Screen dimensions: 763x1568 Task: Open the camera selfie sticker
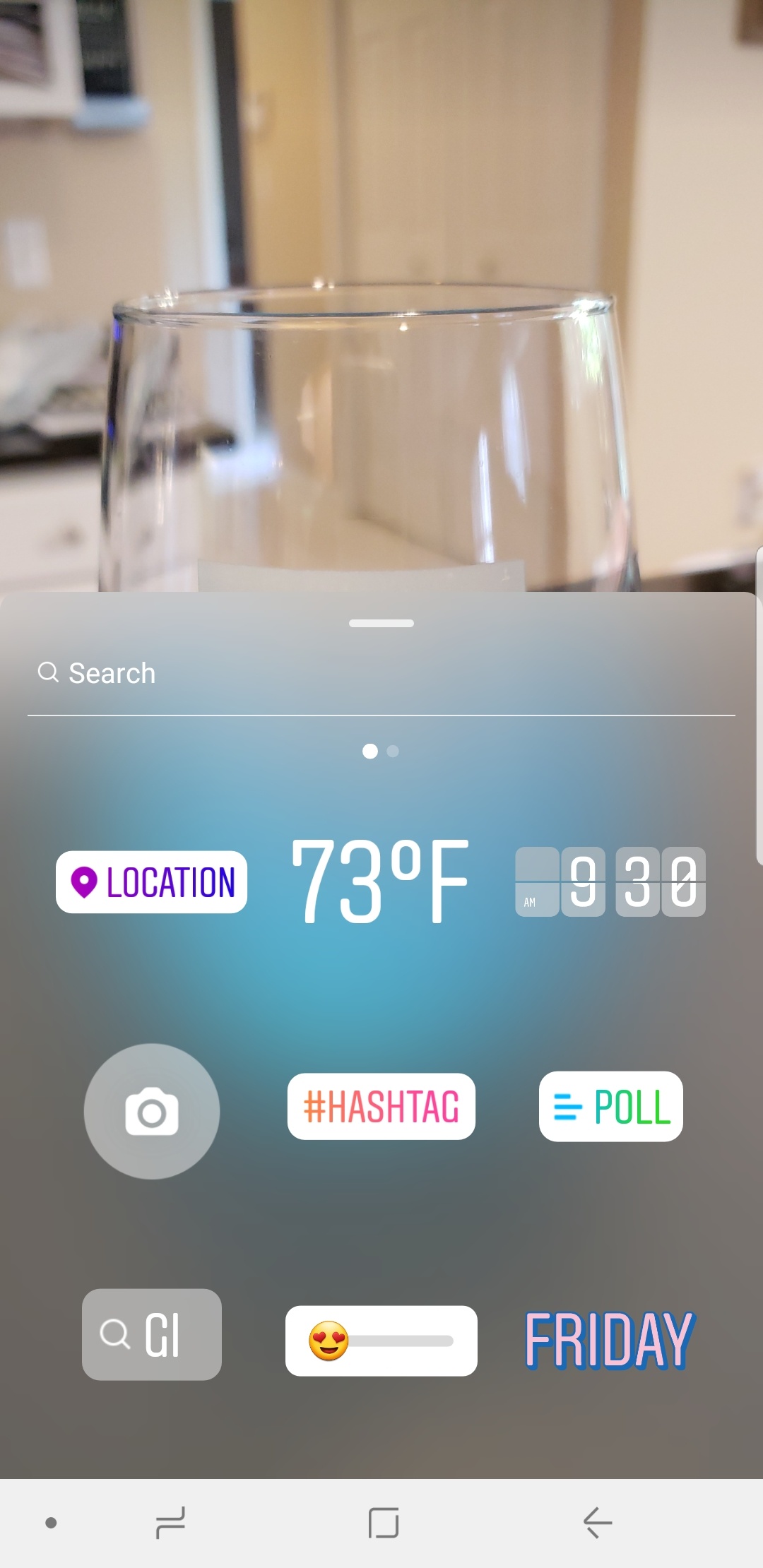click(152, 1111)
